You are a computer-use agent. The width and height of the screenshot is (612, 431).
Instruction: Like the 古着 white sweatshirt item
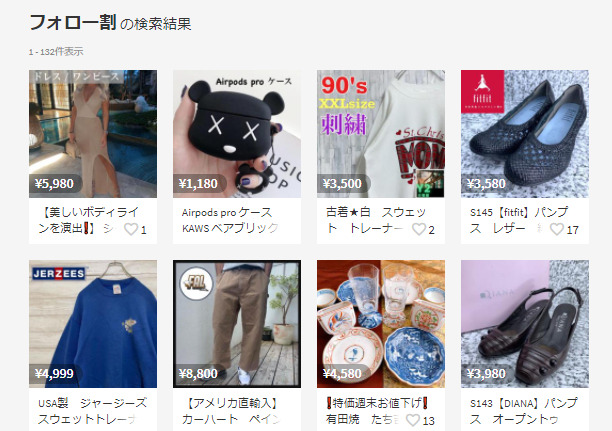coord(418,229)
